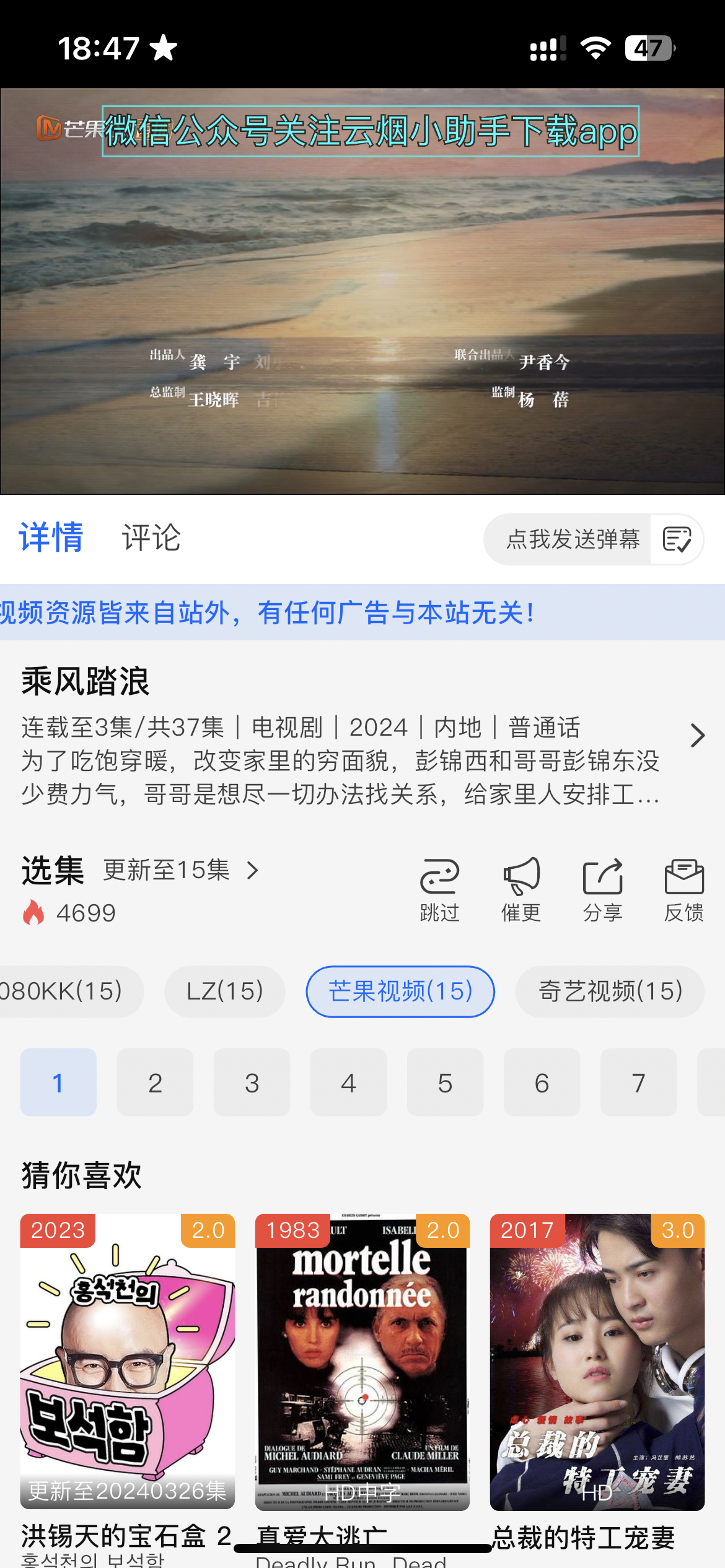Share this show via 分享
Viewport: 725px width, 1568px height.
click(602, 889)
